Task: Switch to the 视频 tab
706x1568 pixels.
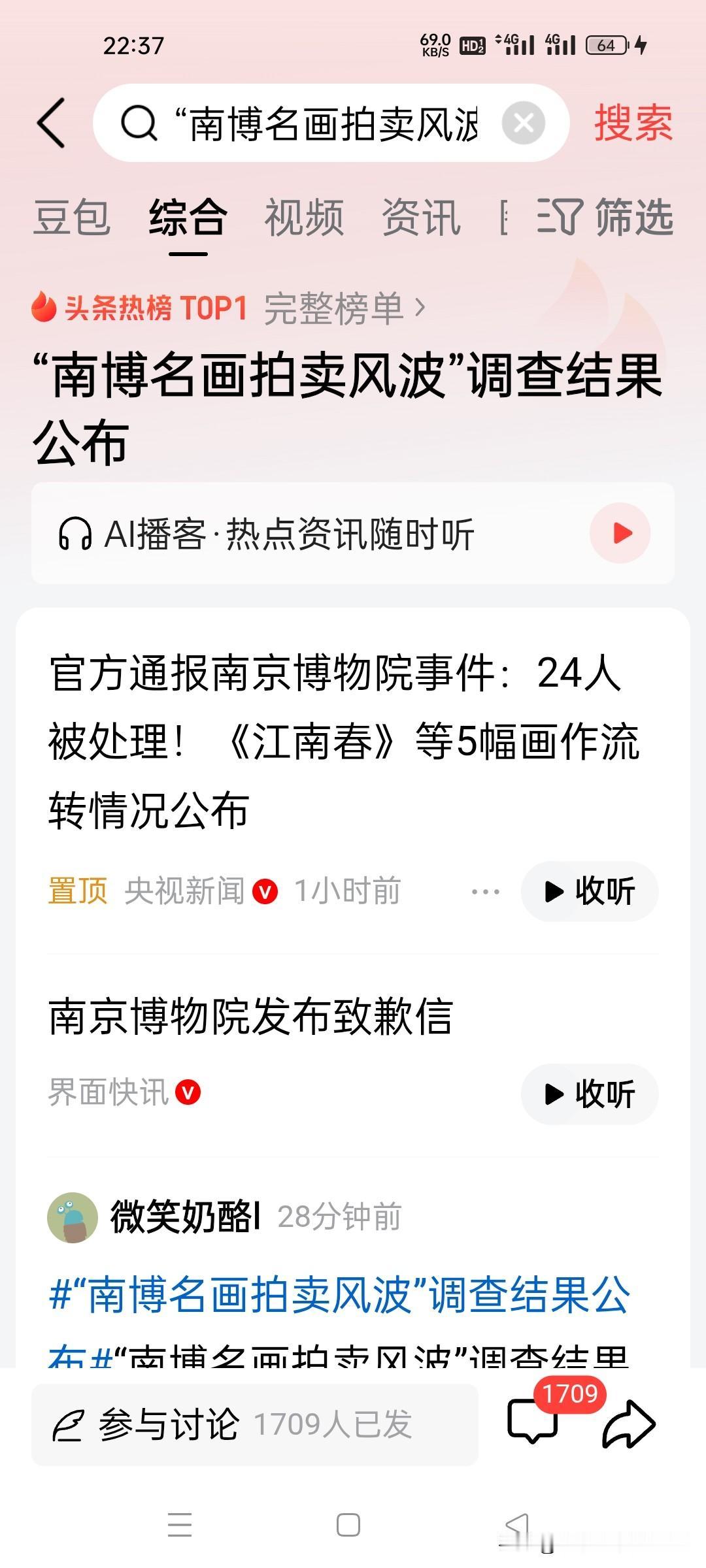Action: (303, 218)
